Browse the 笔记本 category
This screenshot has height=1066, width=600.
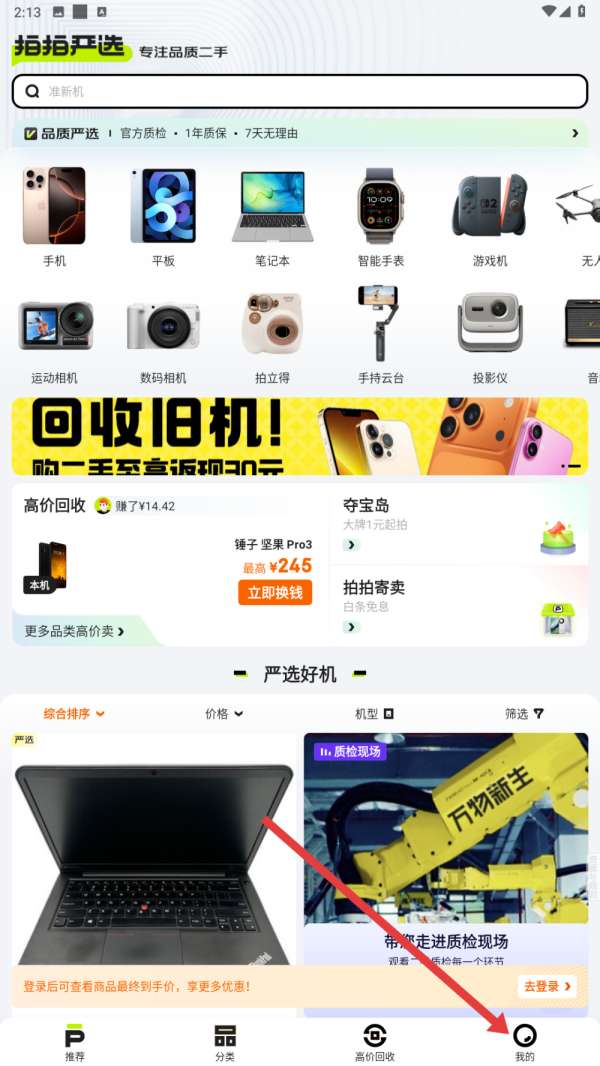pyautogui.click(x=272, y=216)
